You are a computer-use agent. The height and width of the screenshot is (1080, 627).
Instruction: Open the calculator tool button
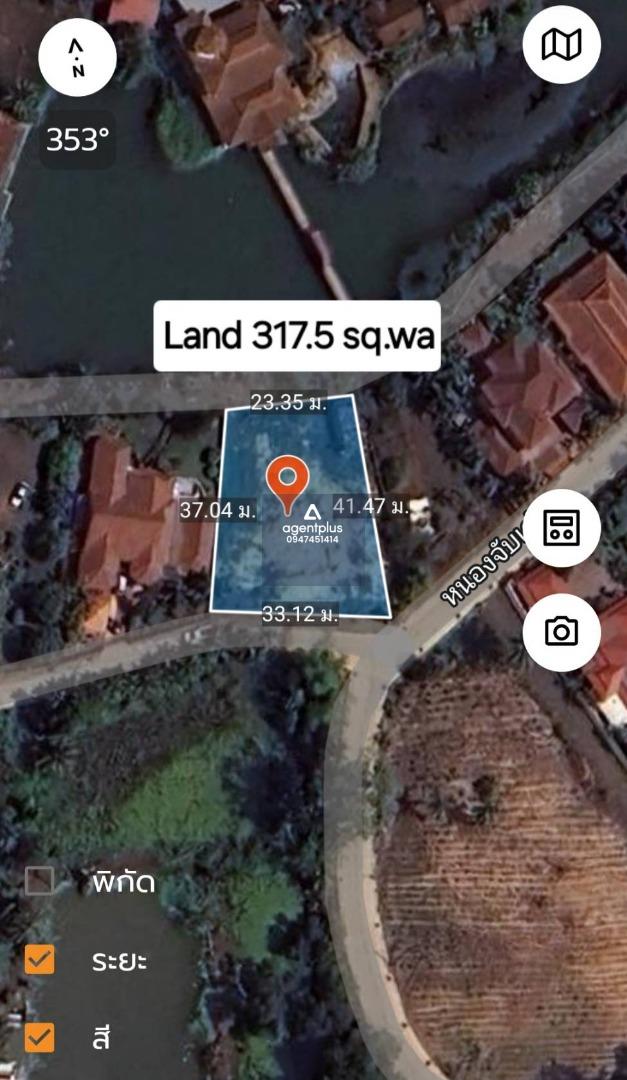coord(562,528)
